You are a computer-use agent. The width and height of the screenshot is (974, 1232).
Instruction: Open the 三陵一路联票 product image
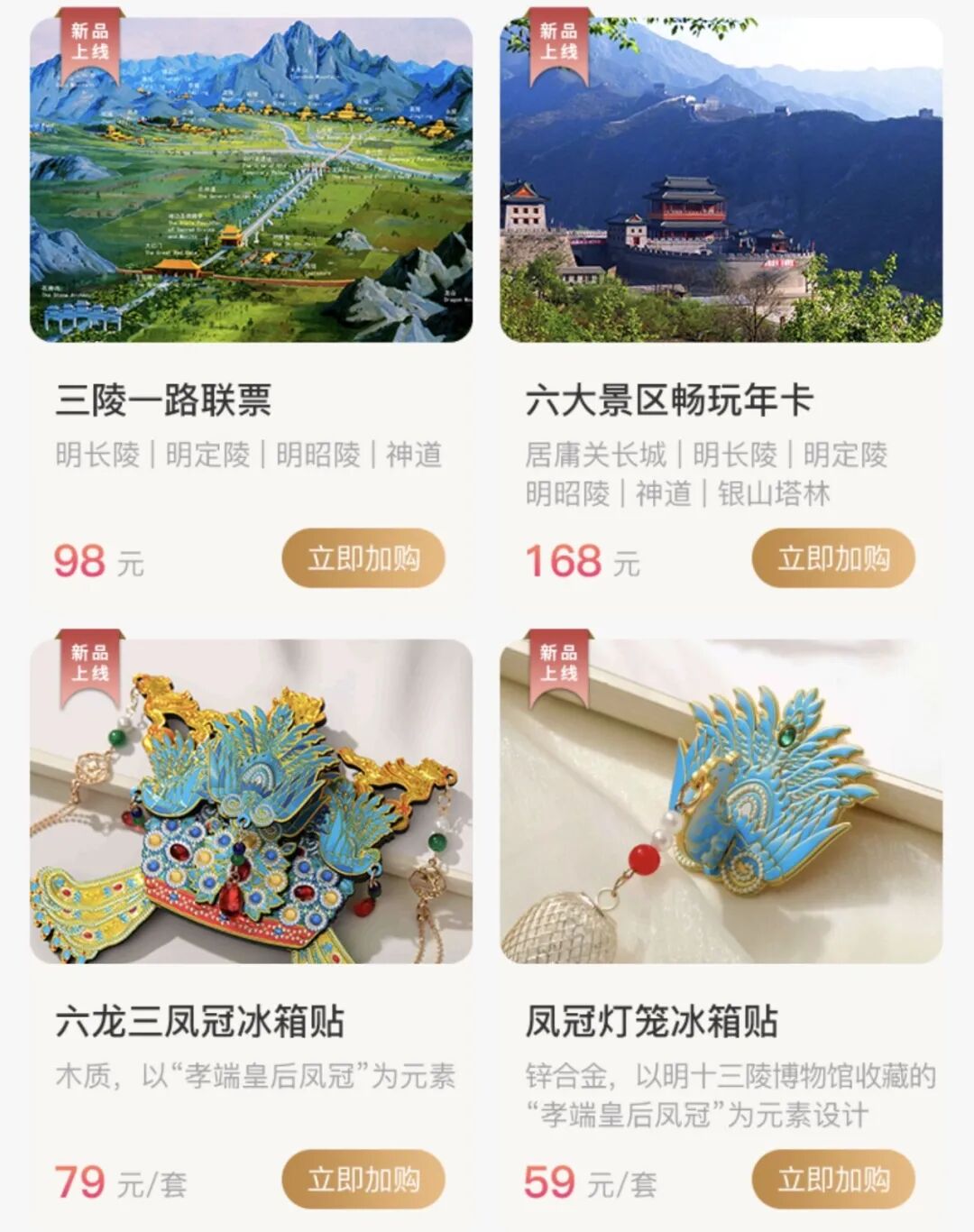coord(251,180)
